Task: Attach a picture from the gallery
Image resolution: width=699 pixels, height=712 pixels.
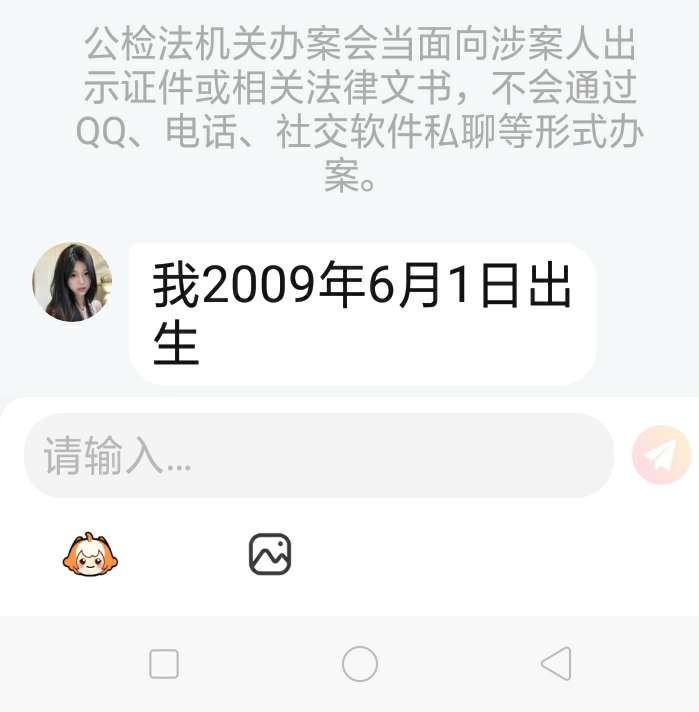Action: point(269,554)
